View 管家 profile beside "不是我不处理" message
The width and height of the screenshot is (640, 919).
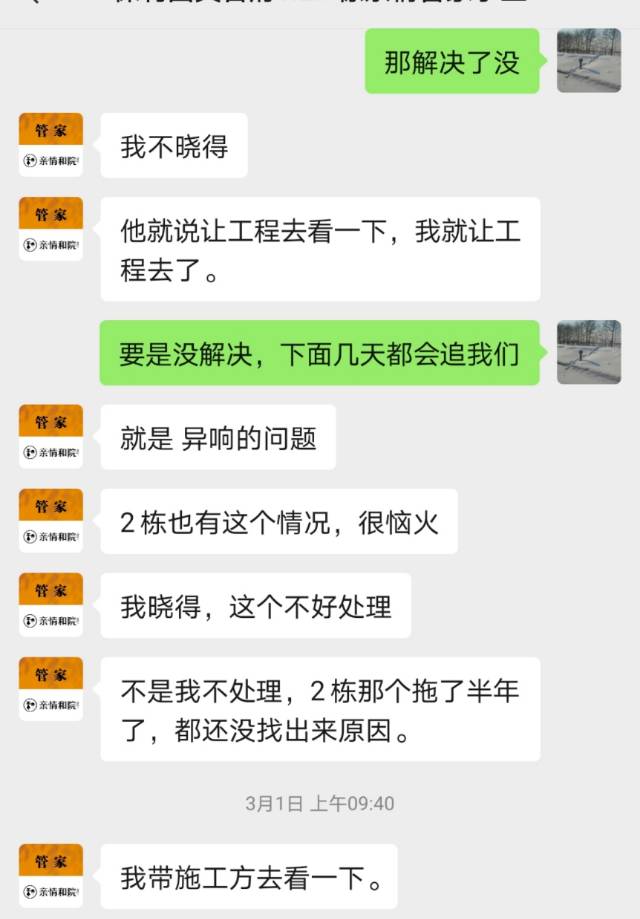[50, 689]
